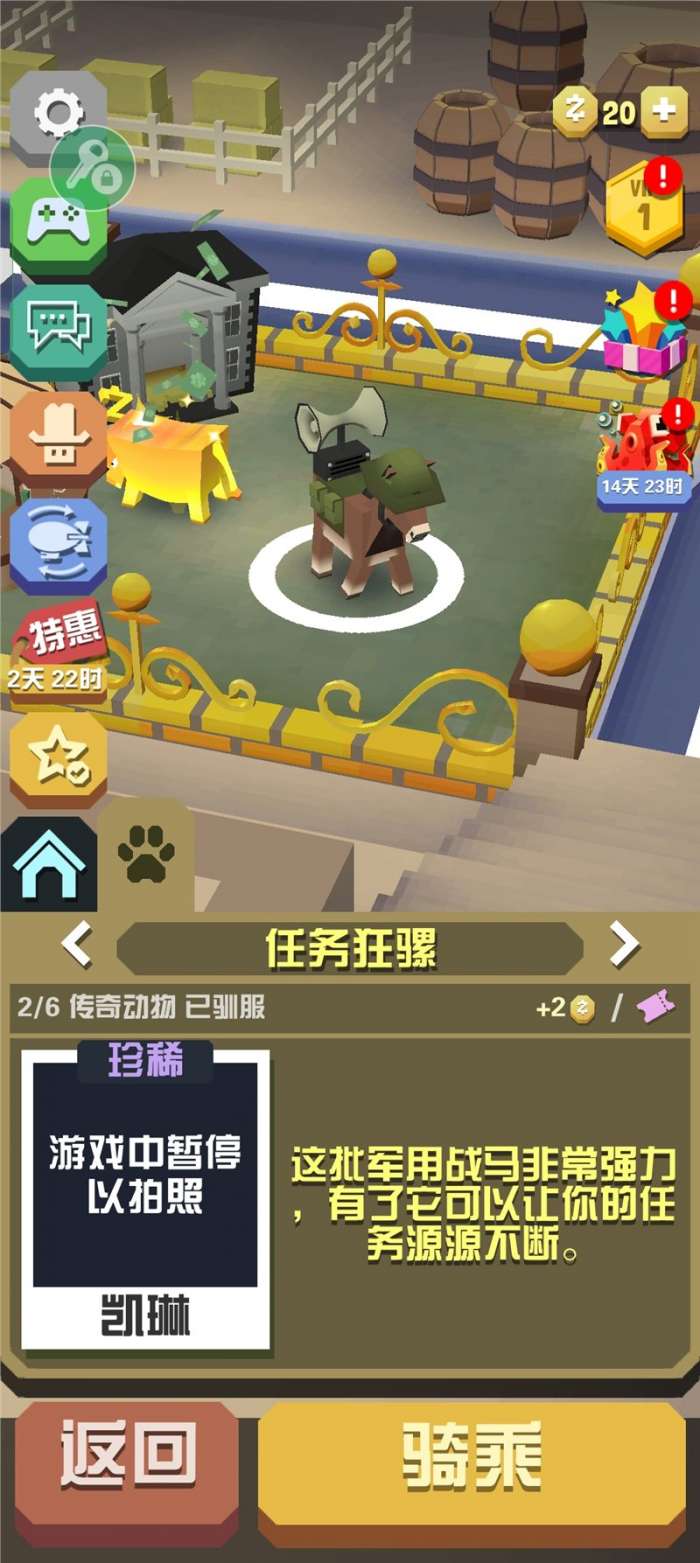Add more coins with plus button
This screenshot has height=1563, width=700.
[664, 112]
